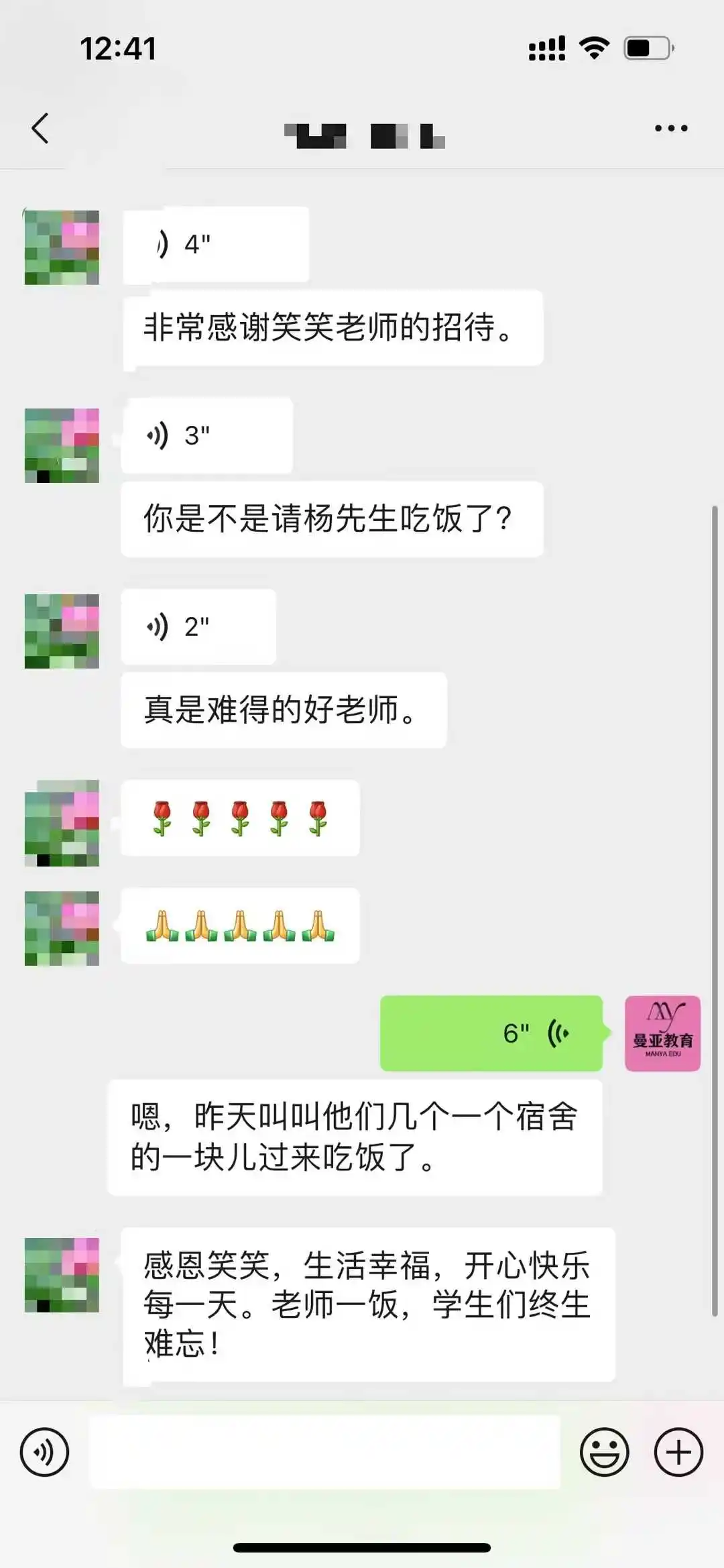
Task: Open the 曼亚教育 profile avatar
Action: [x=662, y=1033]
